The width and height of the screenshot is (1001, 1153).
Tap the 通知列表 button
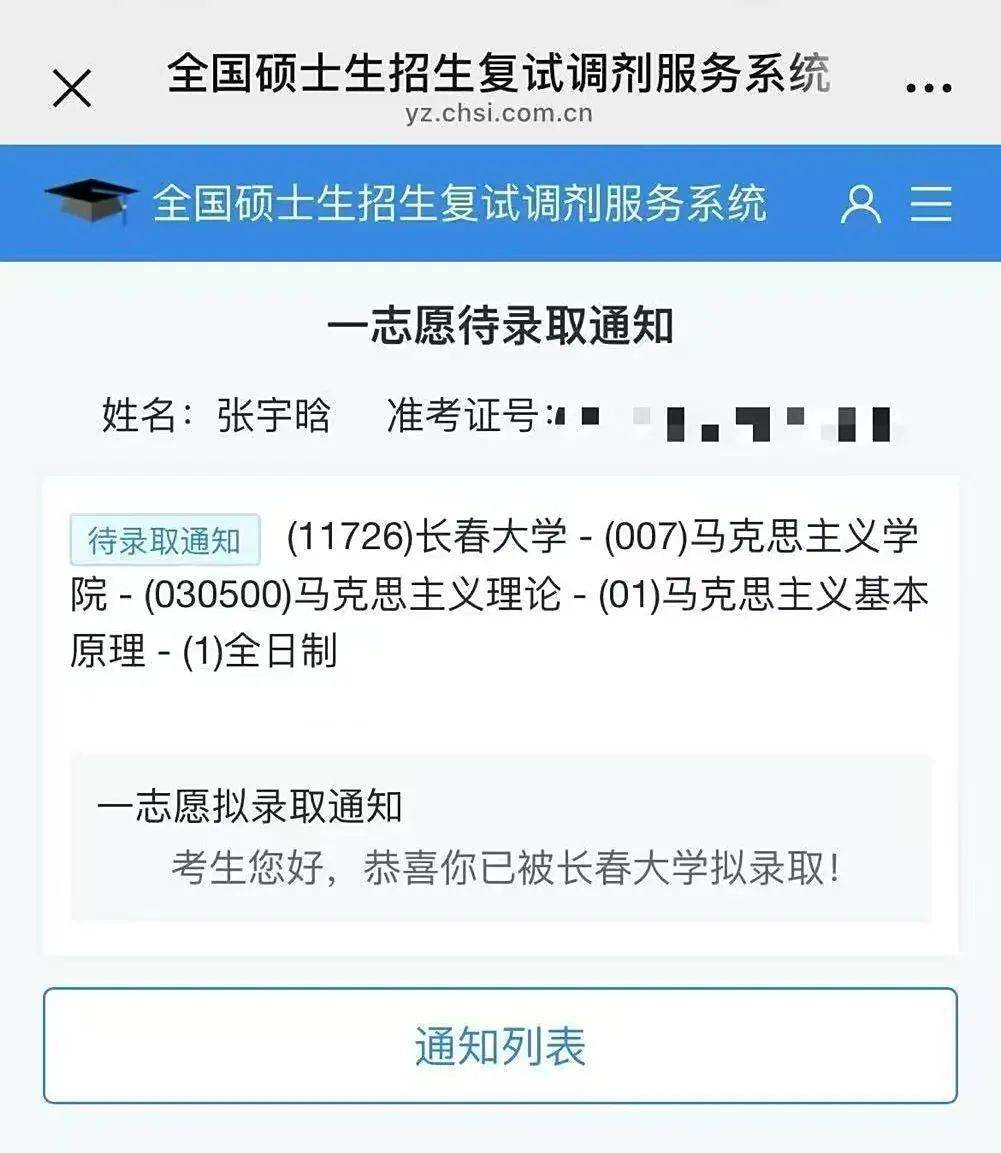pyautogui.click(x=500, y=1046)
